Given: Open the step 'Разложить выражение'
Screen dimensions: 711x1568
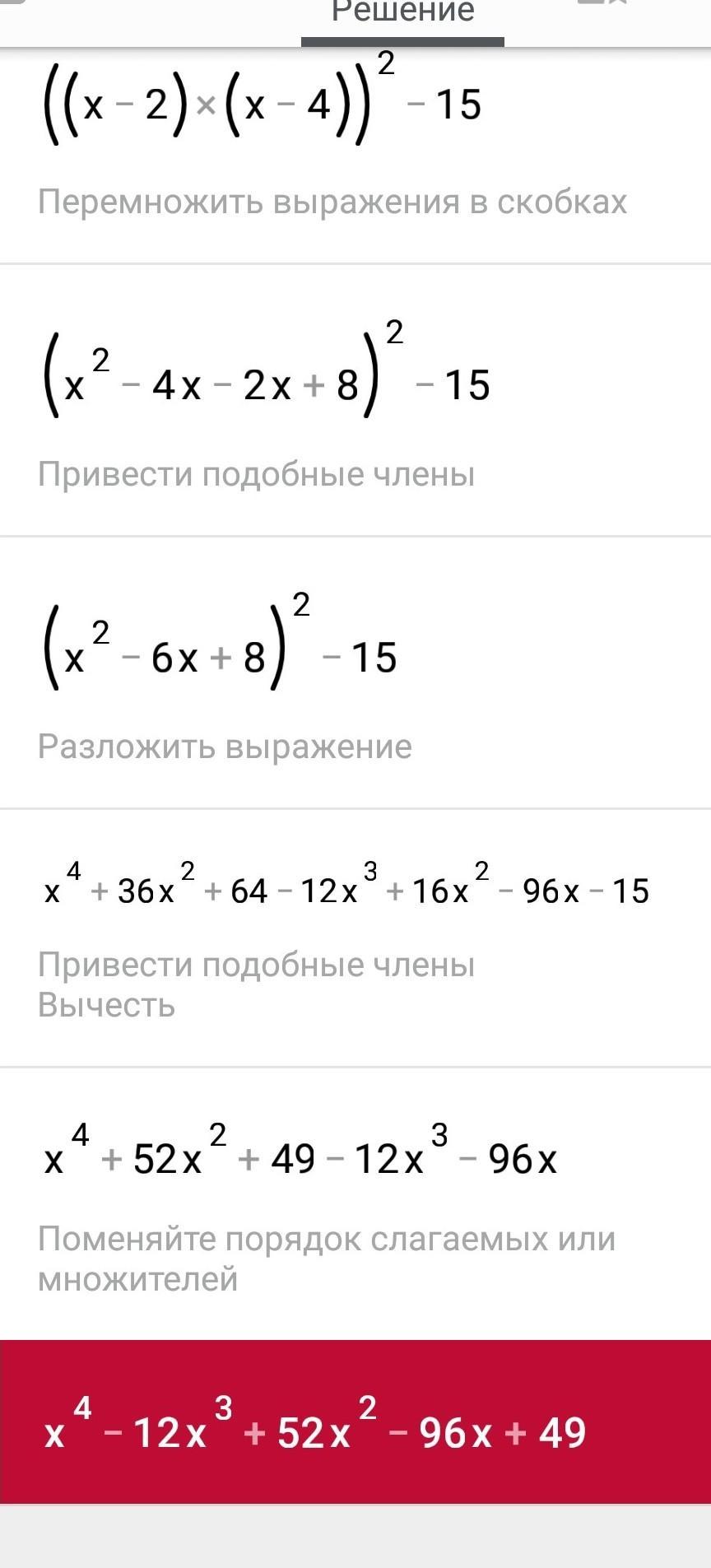Looking at the screenshot, I should pos(225,747).
